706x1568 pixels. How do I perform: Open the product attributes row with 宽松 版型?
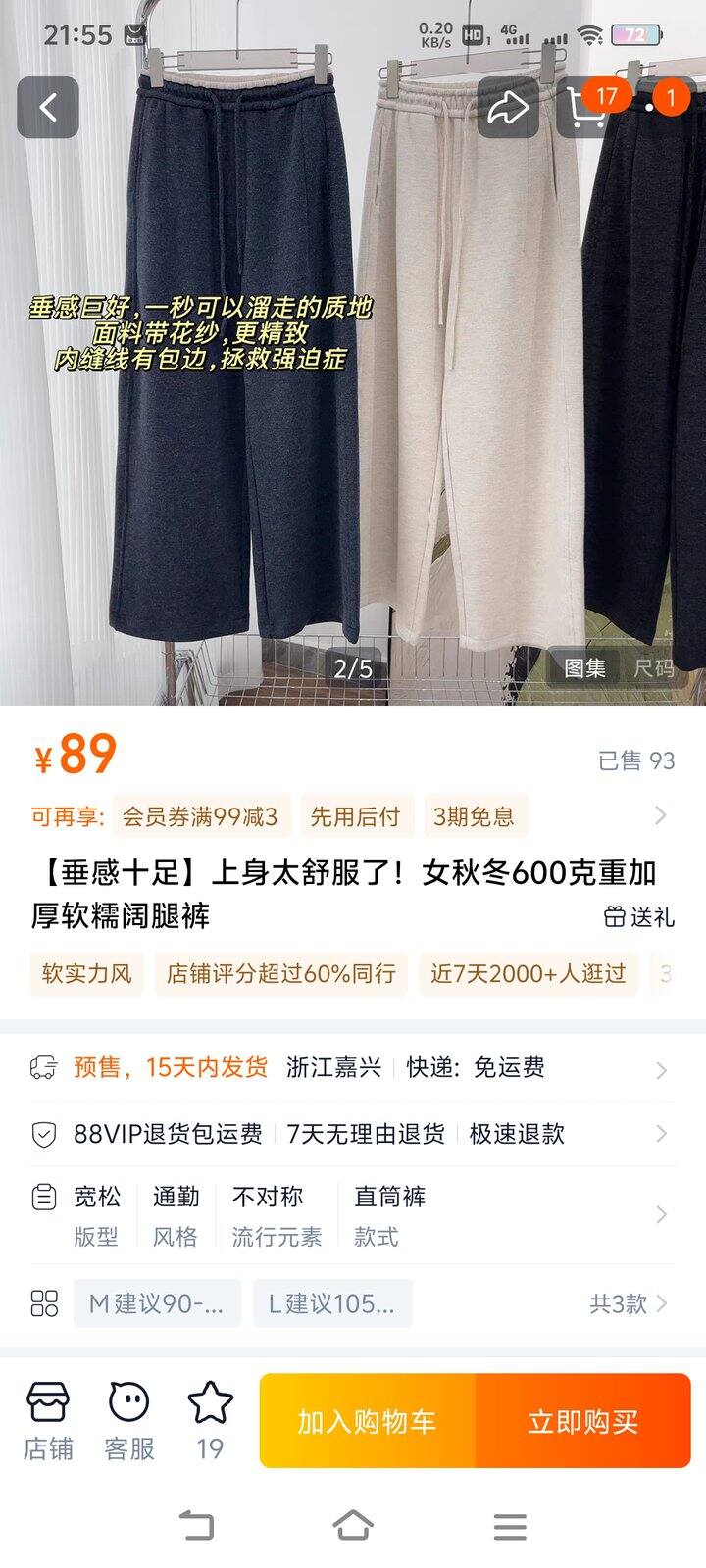click(353, 1215)
